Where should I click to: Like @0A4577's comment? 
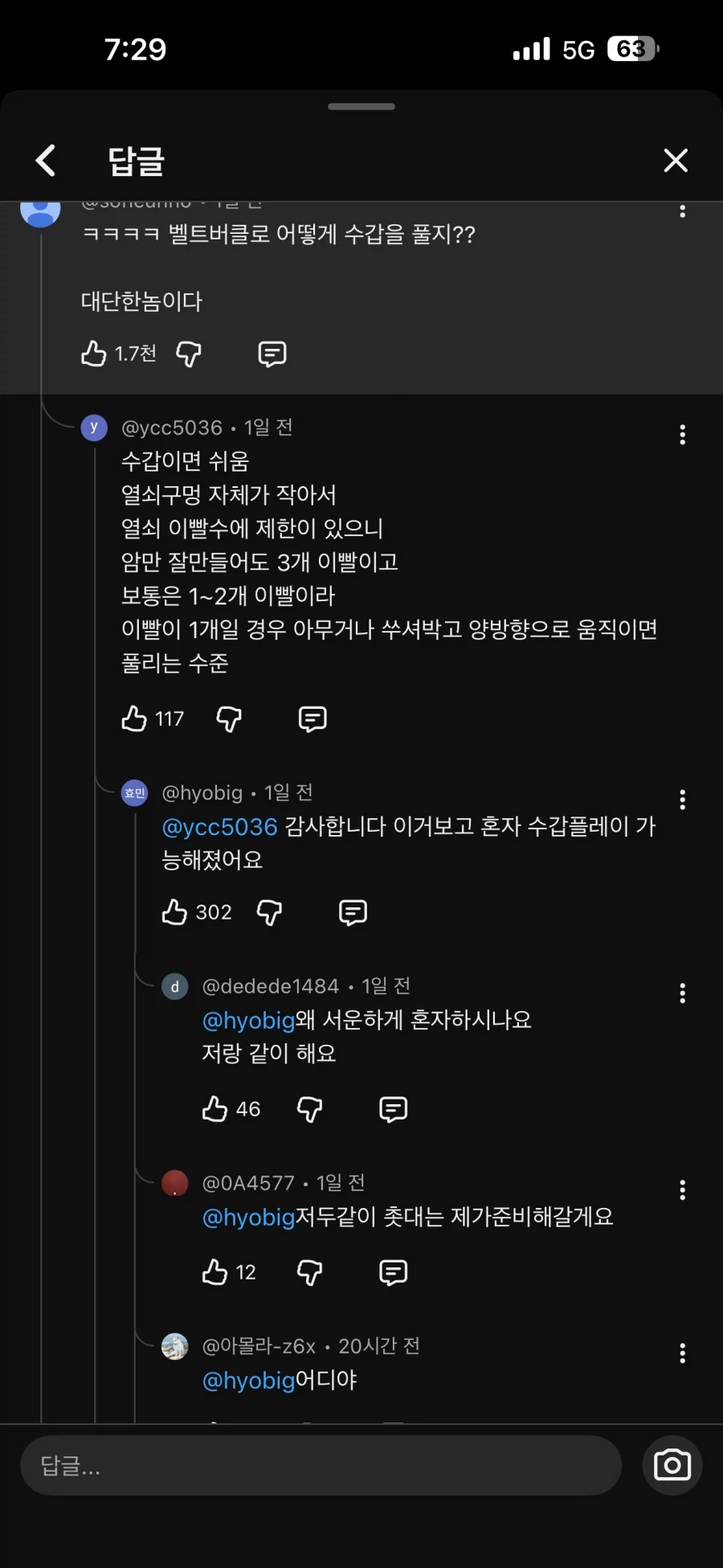point(214,1272)
